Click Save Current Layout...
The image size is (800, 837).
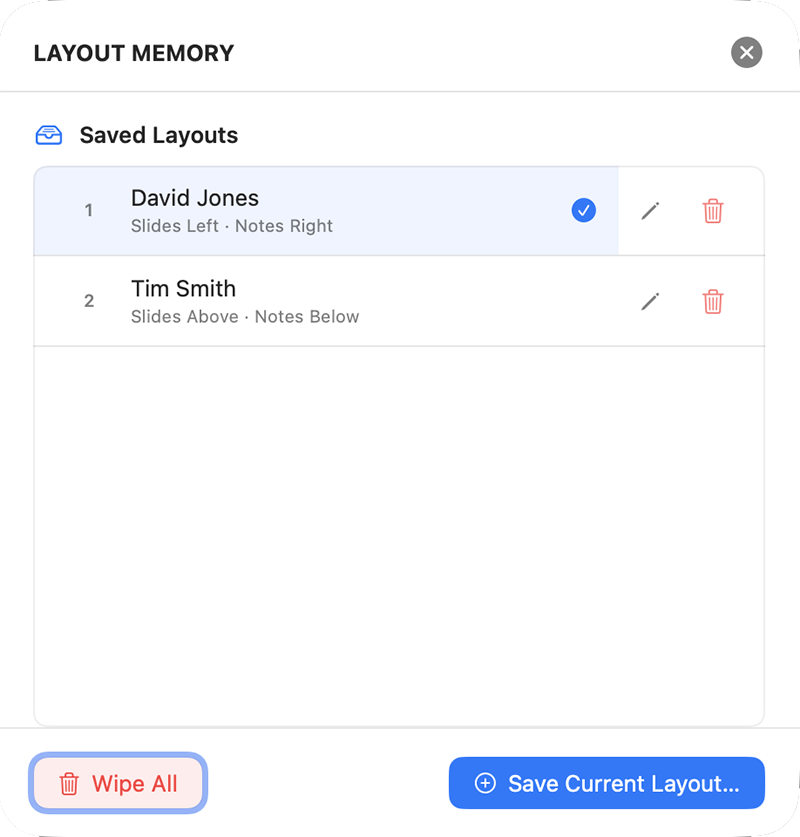click(x=606, y=784)
